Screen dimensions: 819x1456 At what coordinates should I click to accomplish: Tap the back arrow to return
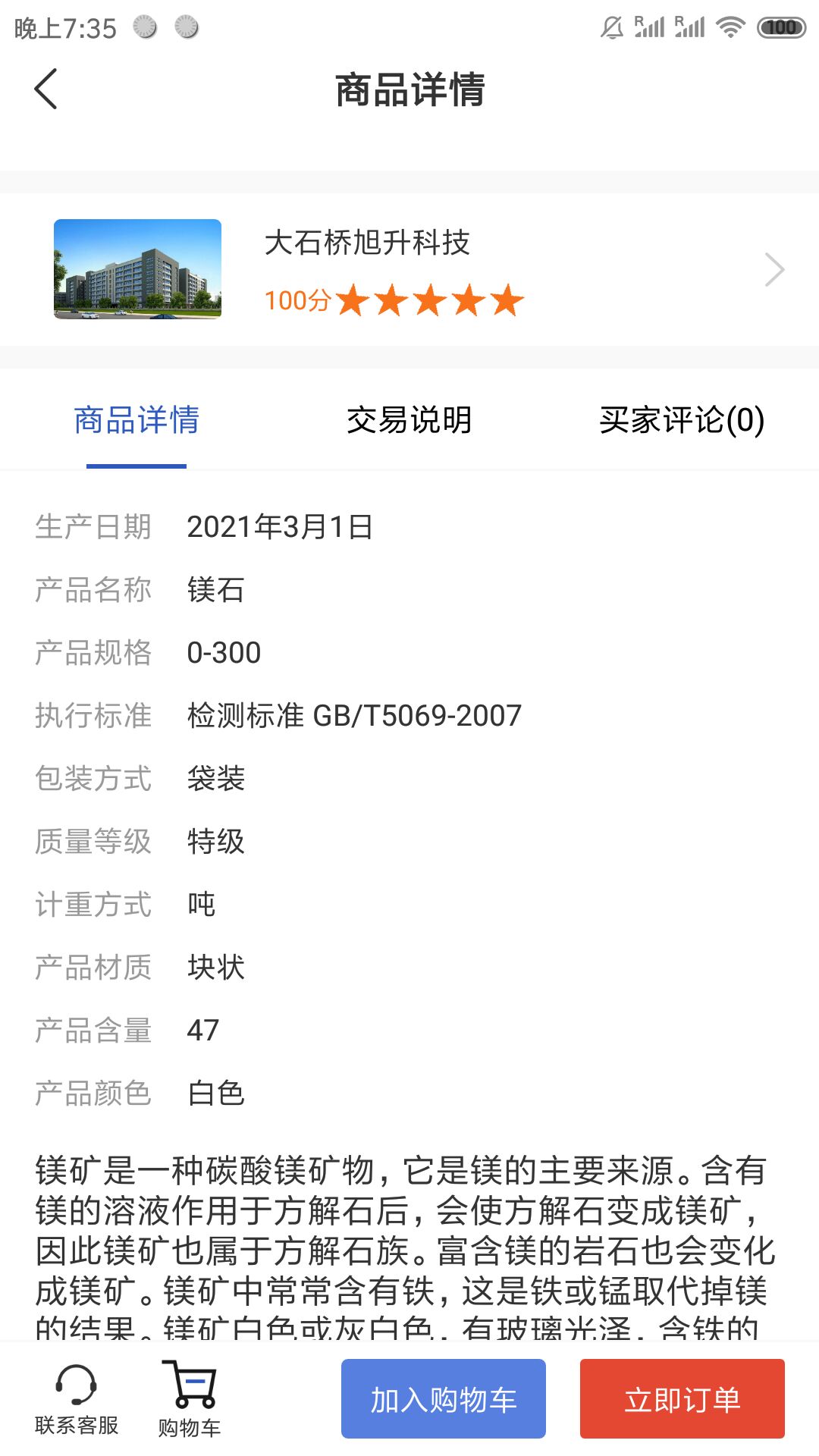tap(45, 89)
